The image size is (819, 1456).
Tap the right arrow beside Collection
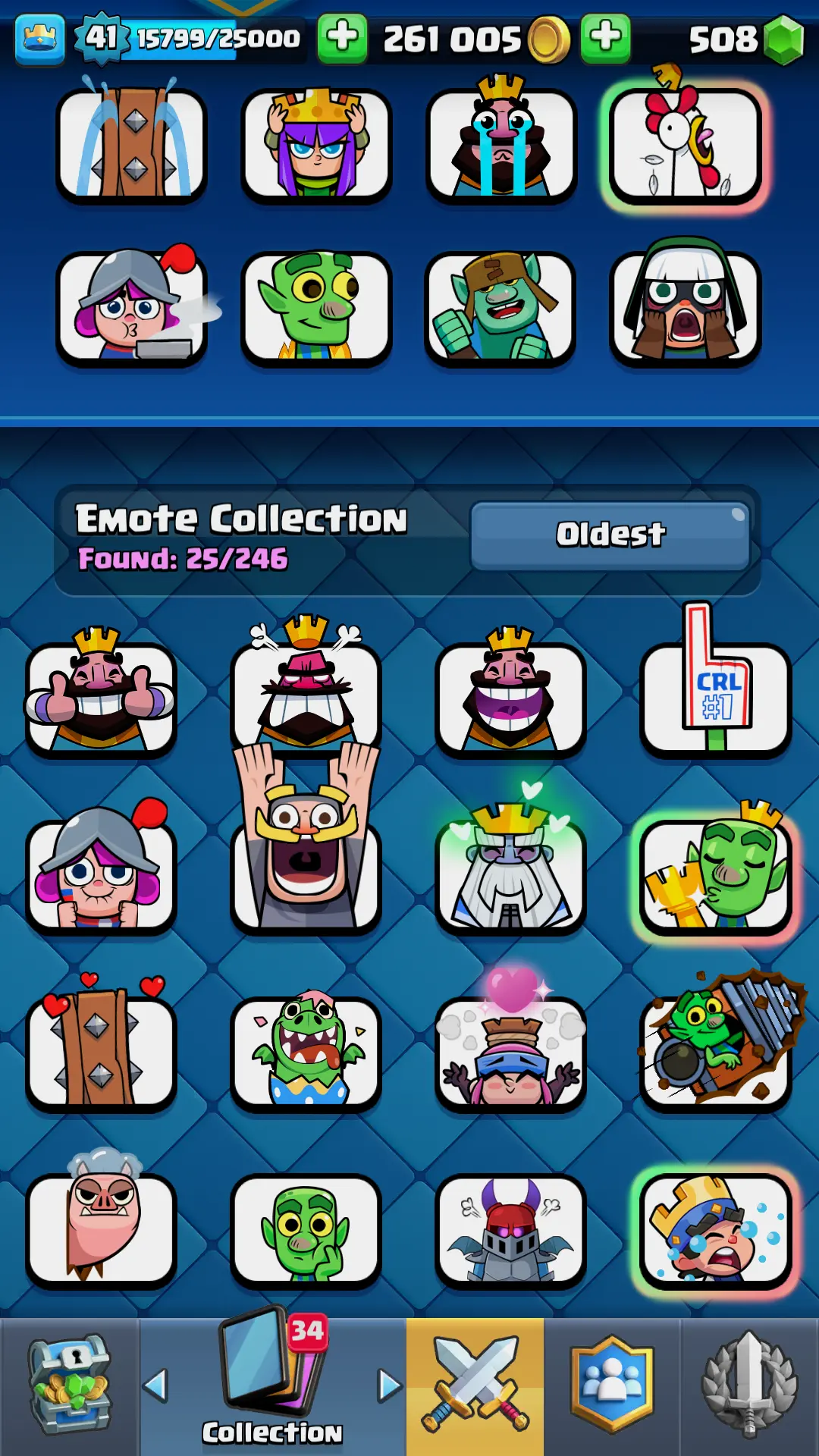tap(390, 1386)
